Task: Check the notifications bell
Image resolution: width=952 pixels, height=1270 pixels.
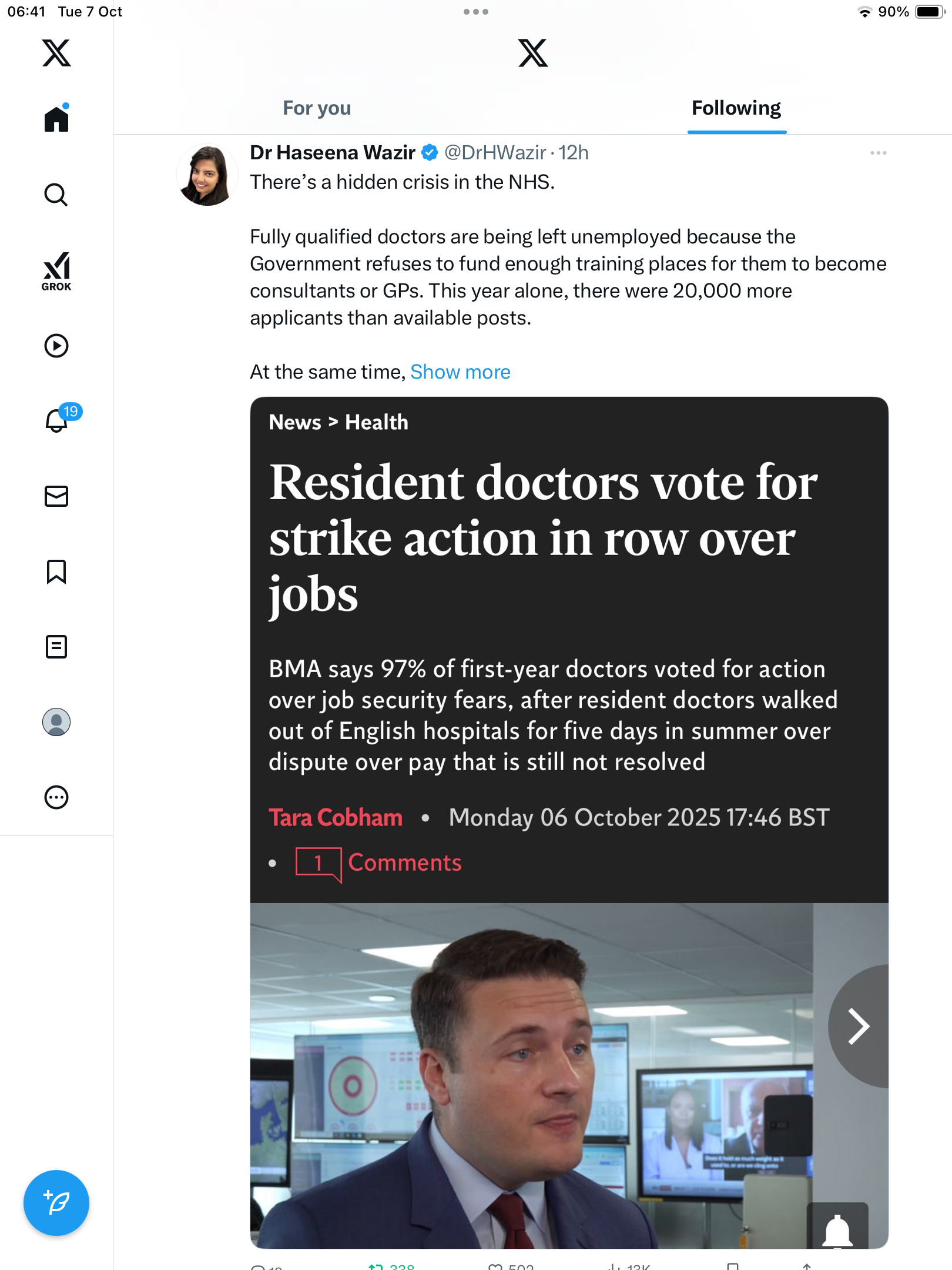Action: click(x=58, y=420)
